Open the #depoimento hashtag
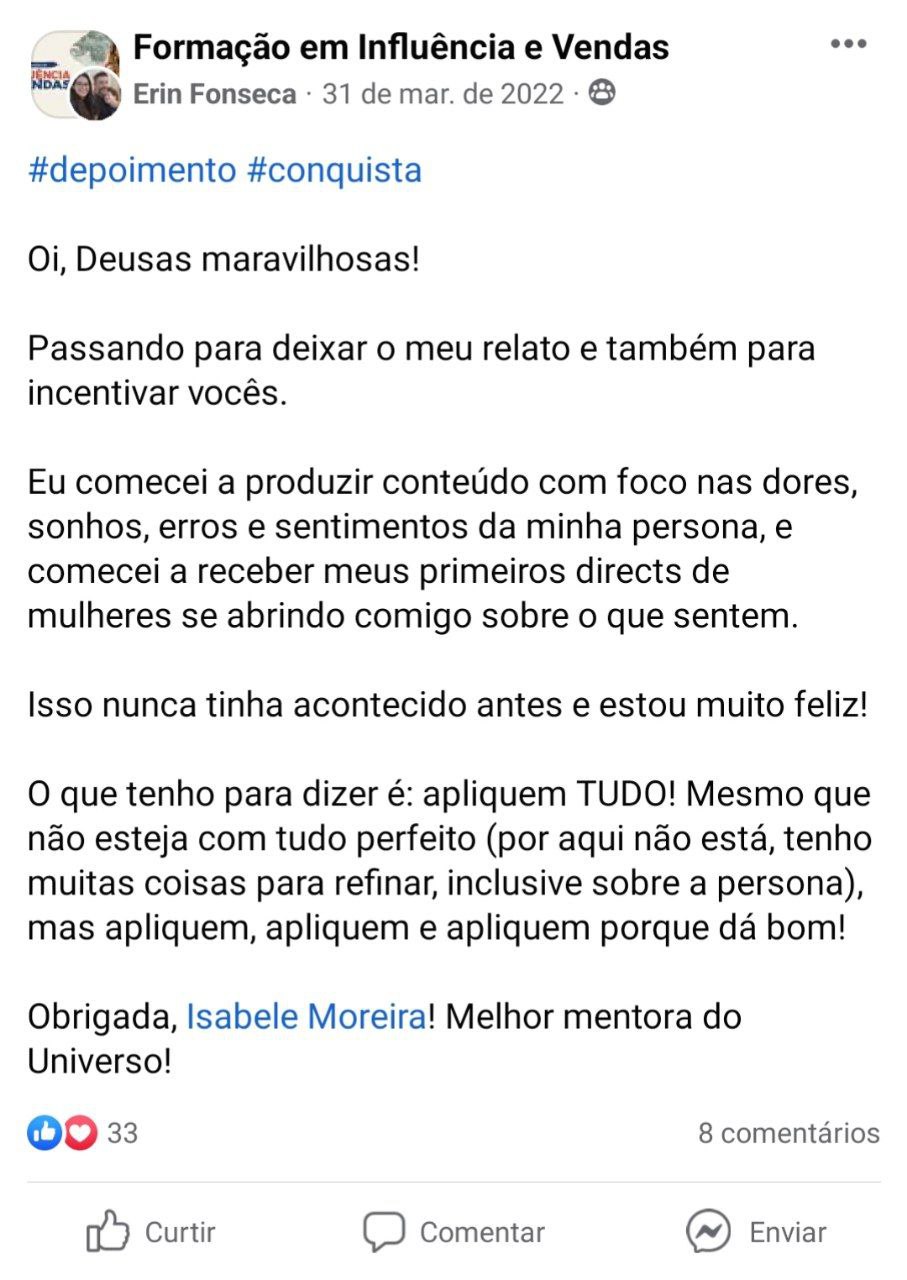The height and width of the screenshot is (1280, 907). (x=131, y=170)
